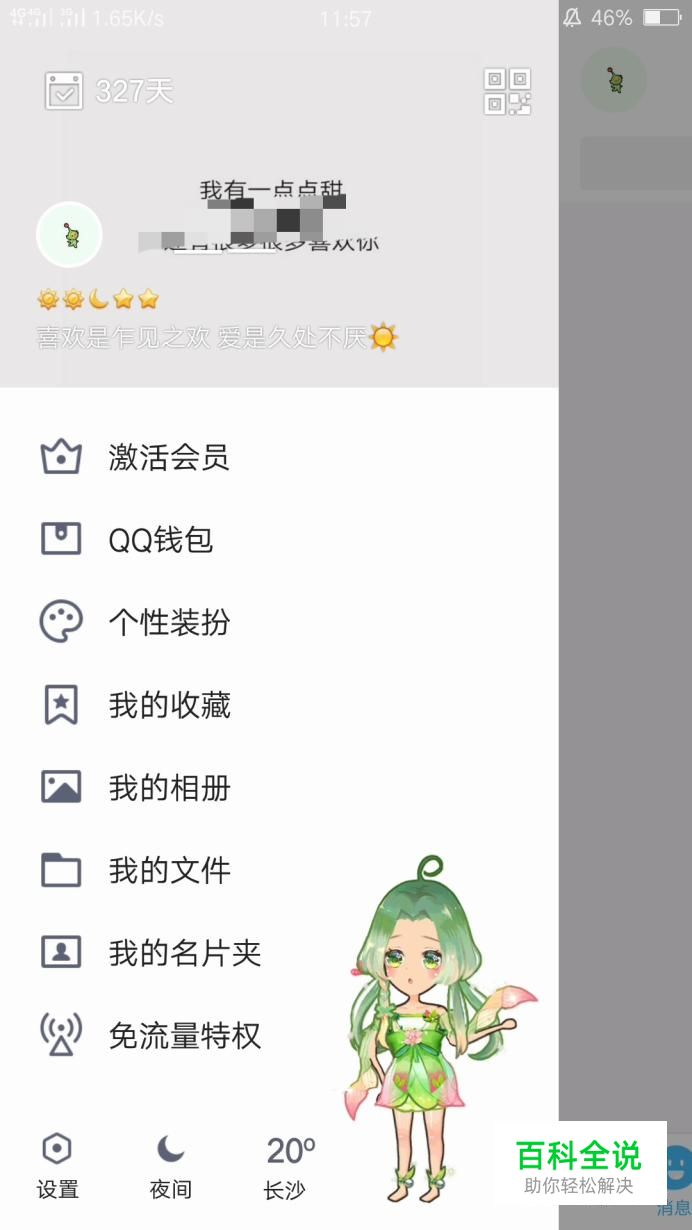Open my QR code

click(507, 91)
